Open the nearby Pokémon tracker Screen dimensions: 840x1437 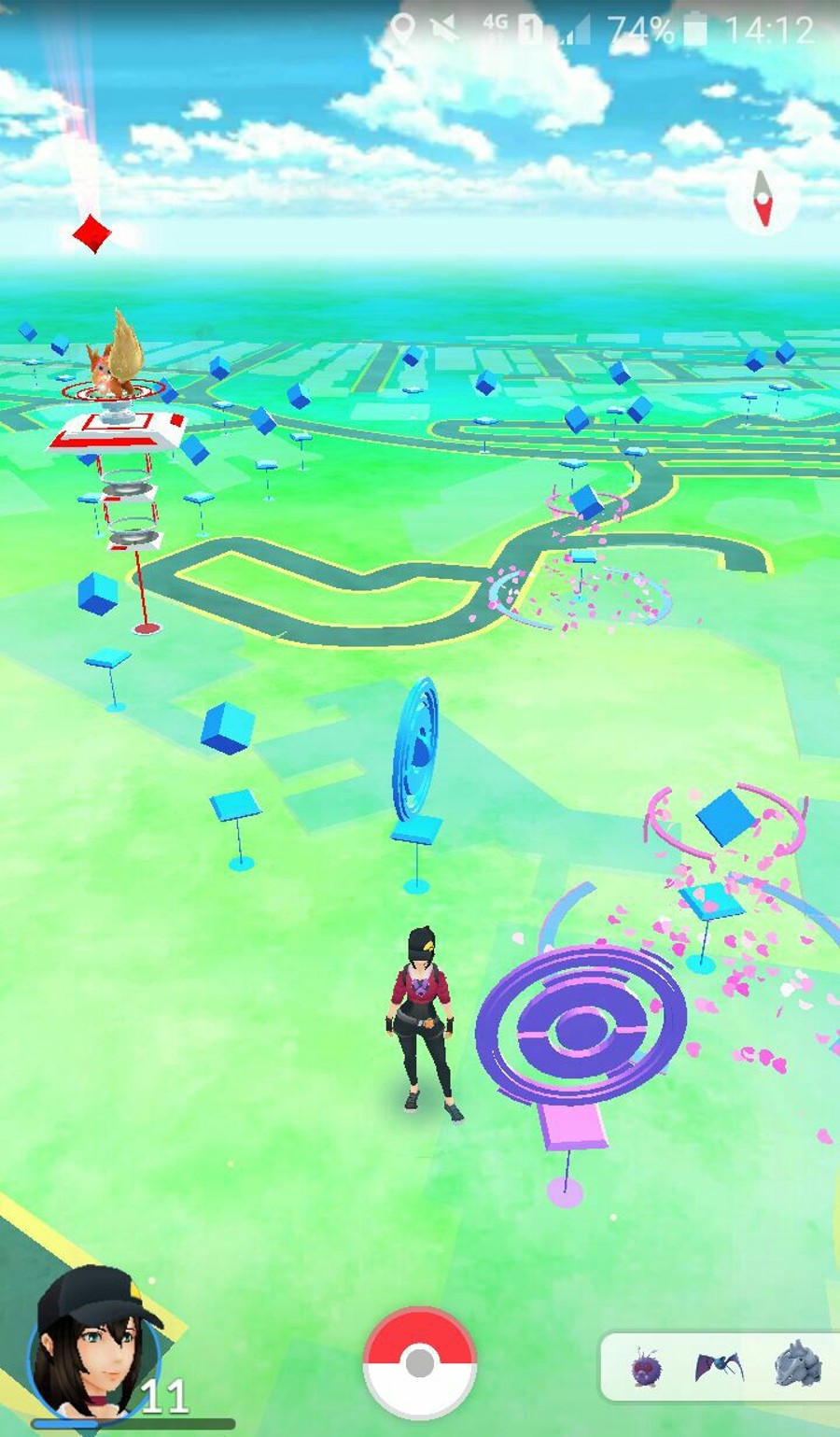click(x=719, y=1368)
